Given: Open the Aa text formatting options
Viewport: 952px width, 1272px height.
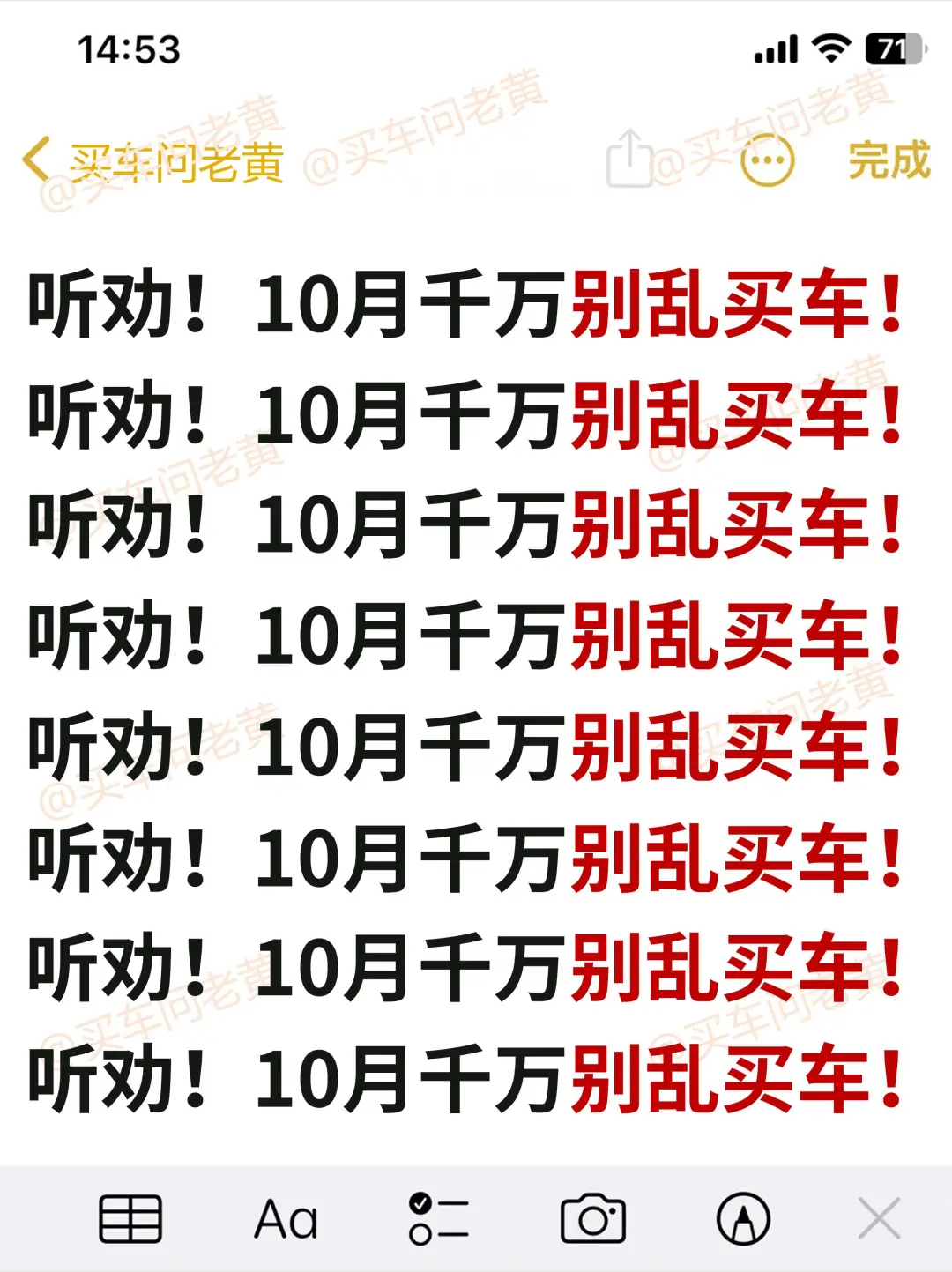Looking at the screenshot, I should 285,1220.
